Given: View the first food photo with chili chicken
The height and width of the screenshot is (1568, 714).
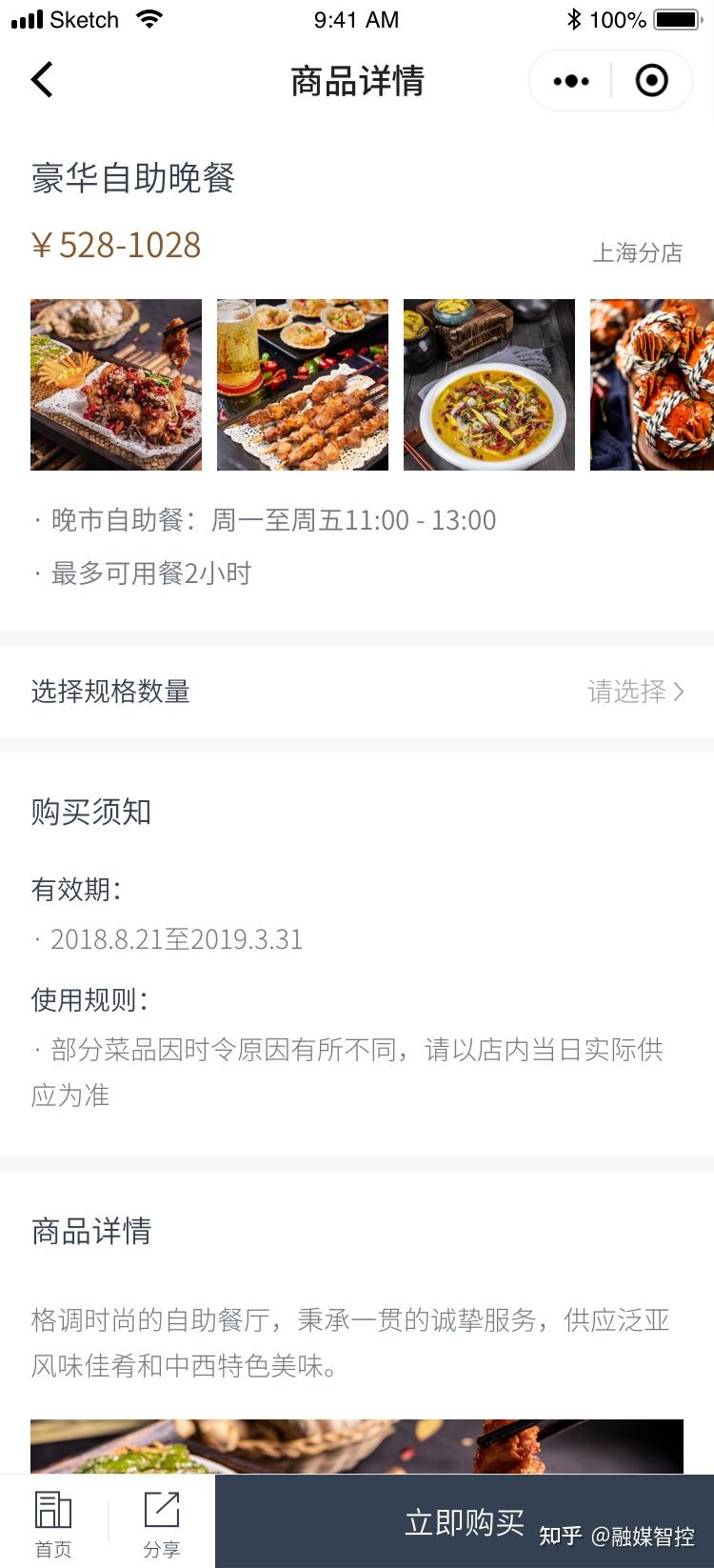Looking at the screenshot, I should (x=116, y=385).
